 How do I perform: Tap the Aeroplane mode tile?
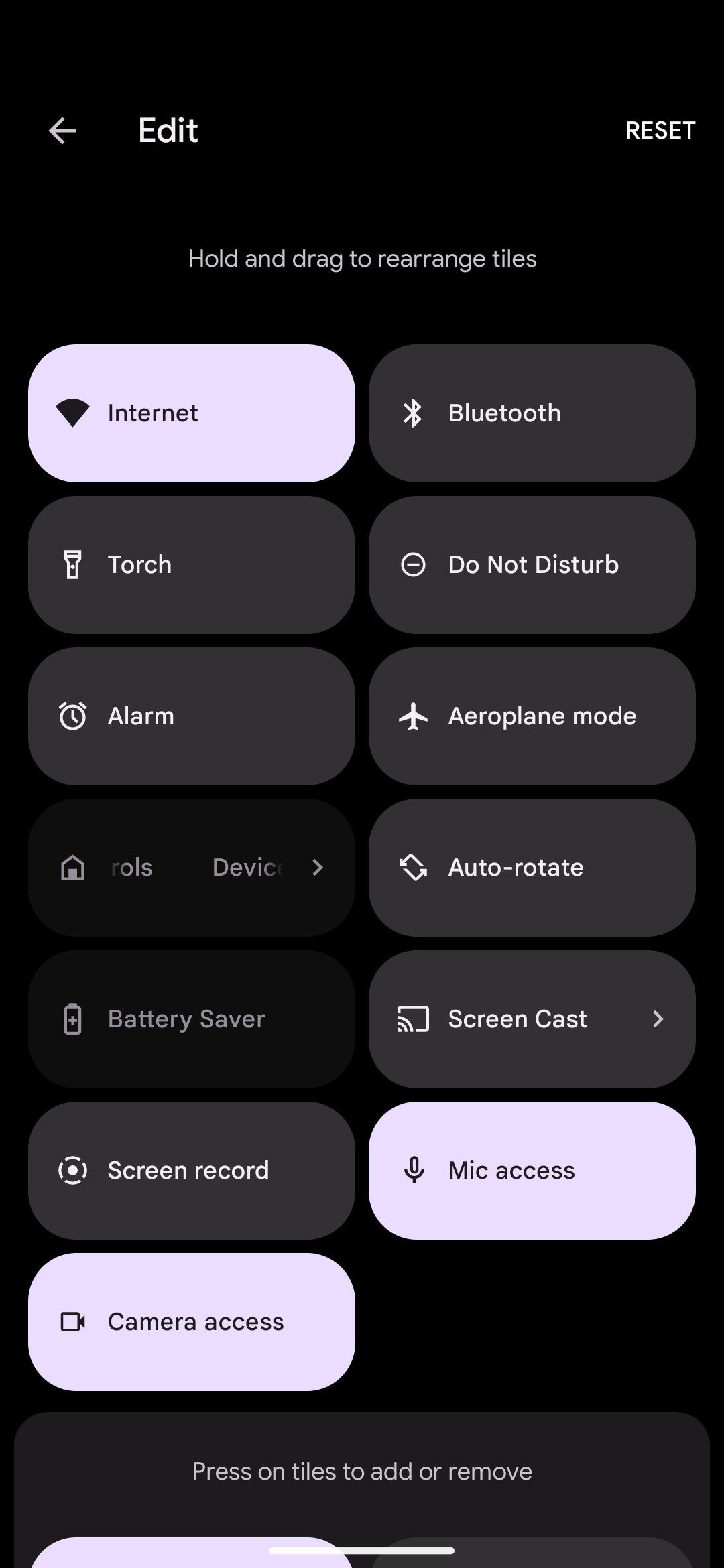pos(532,716)
